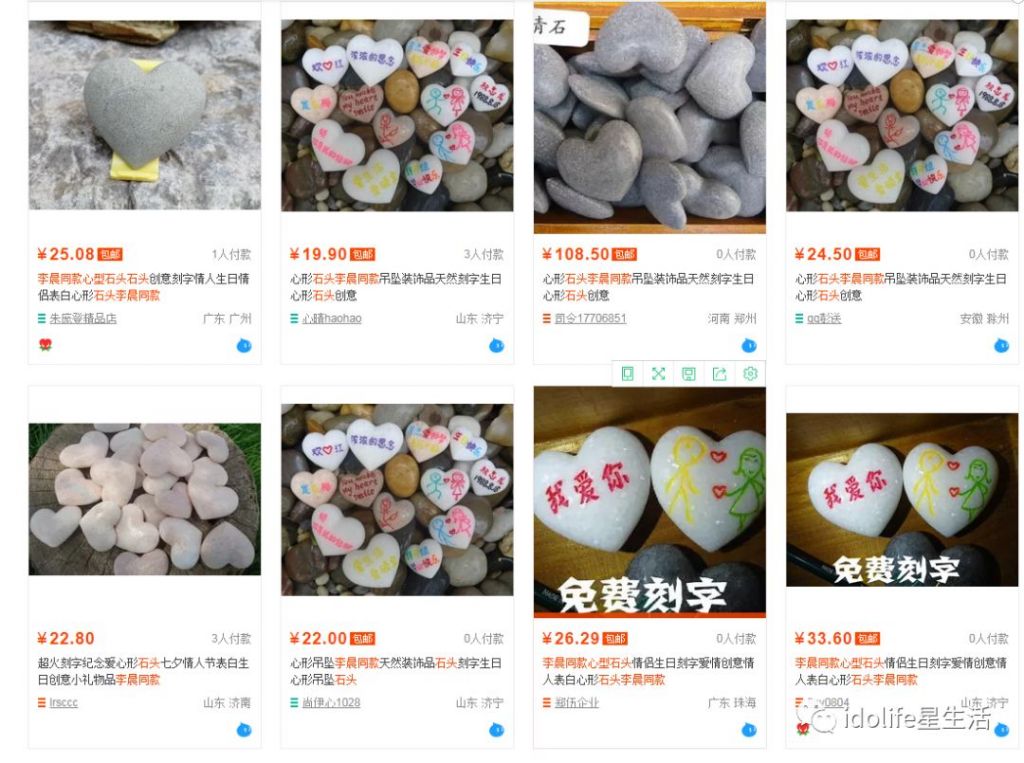Open the ¥25.08 heart stone product
The height and width of the screenshot is (763, 1024).
point(144,114)
